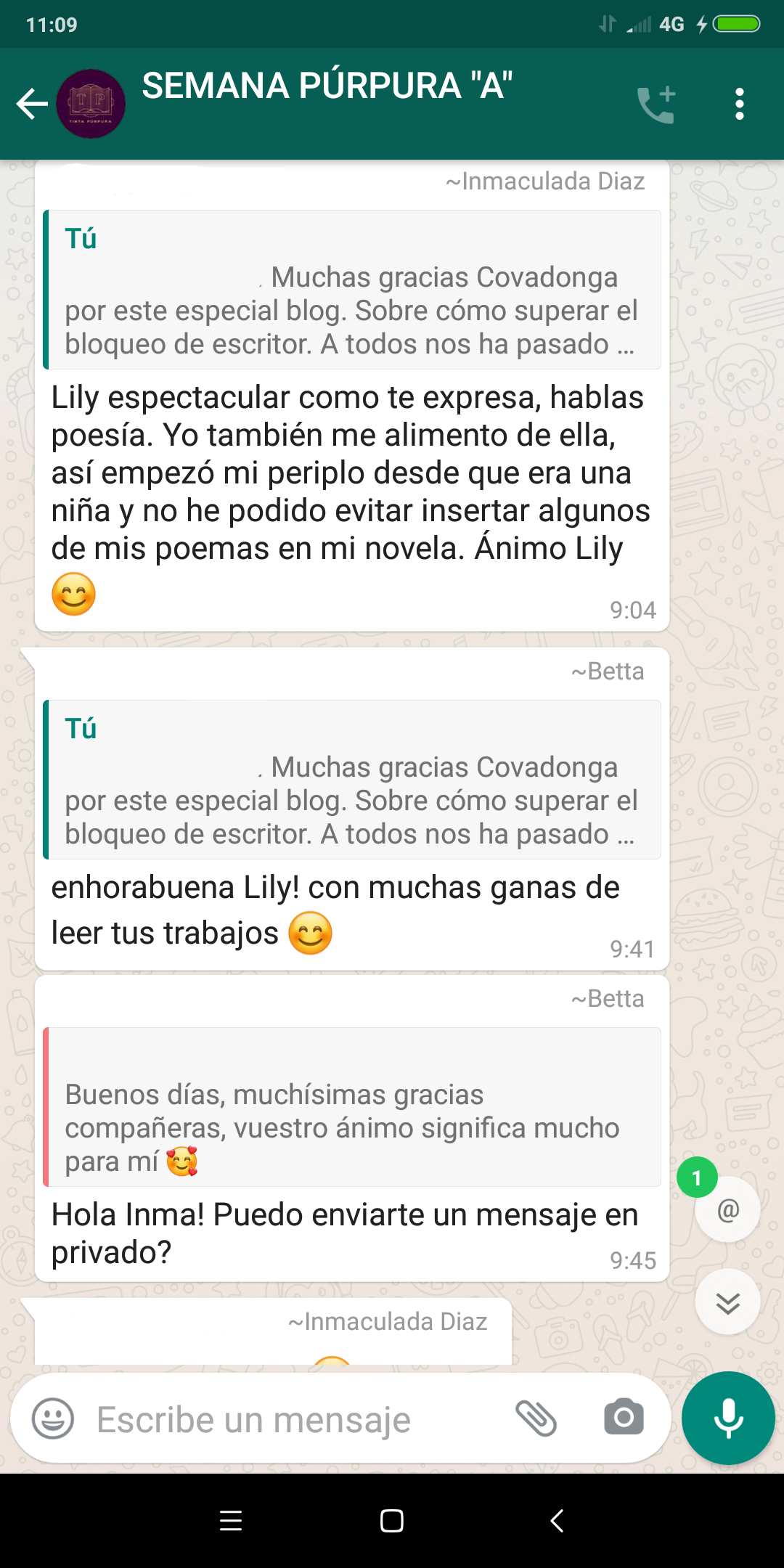784x1568 pixels.
Task: Attach a file to the message
Action: 536,1418
